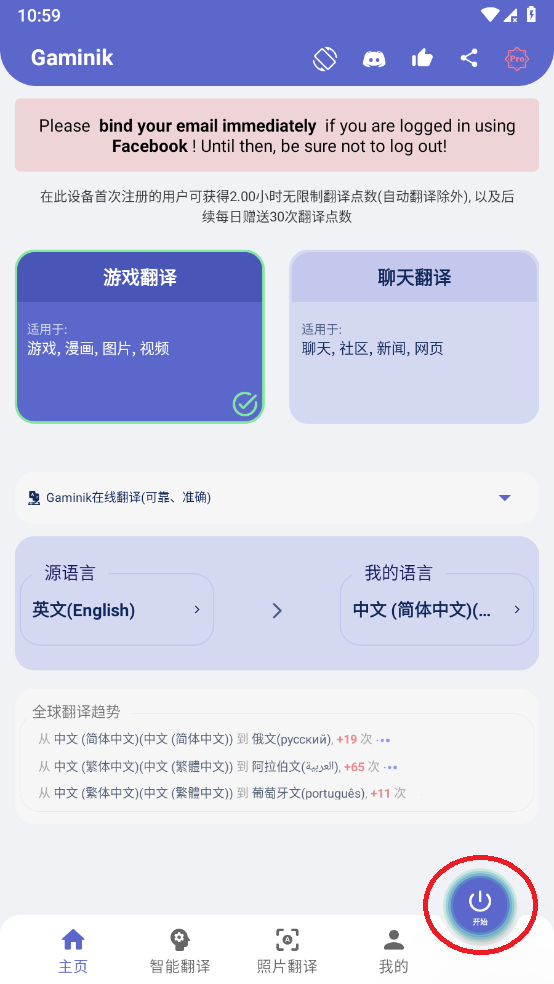
Task: Open the Discord community icon
Action: coord(374,59)
